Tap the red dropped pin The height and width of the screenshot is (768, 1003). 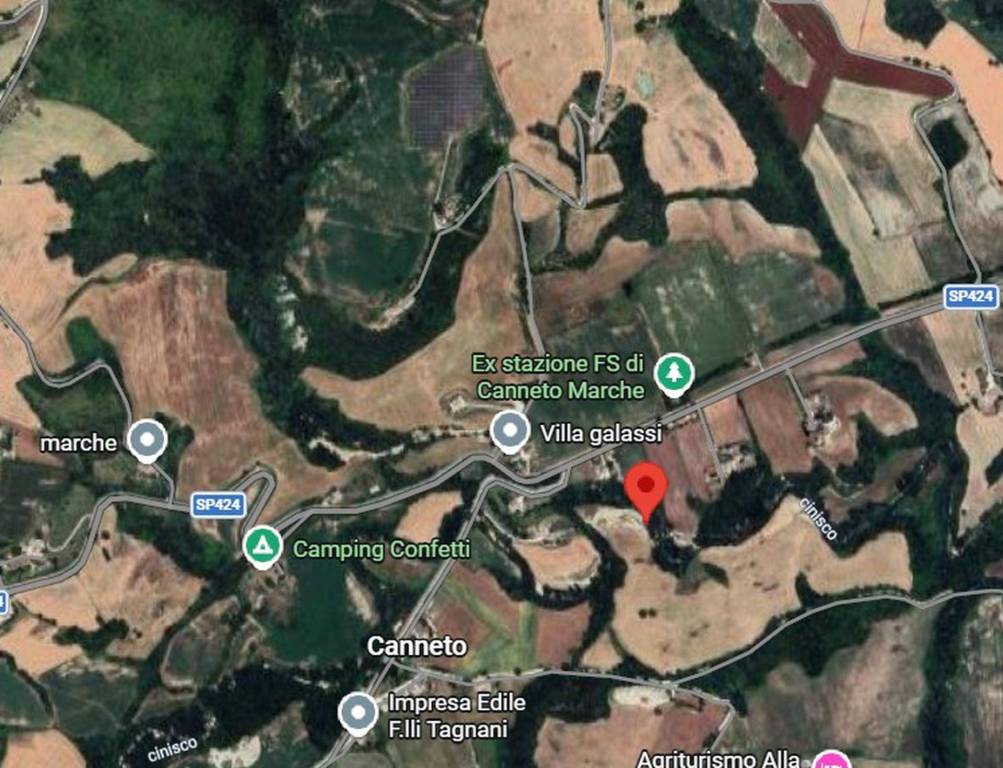click(646, 489)
